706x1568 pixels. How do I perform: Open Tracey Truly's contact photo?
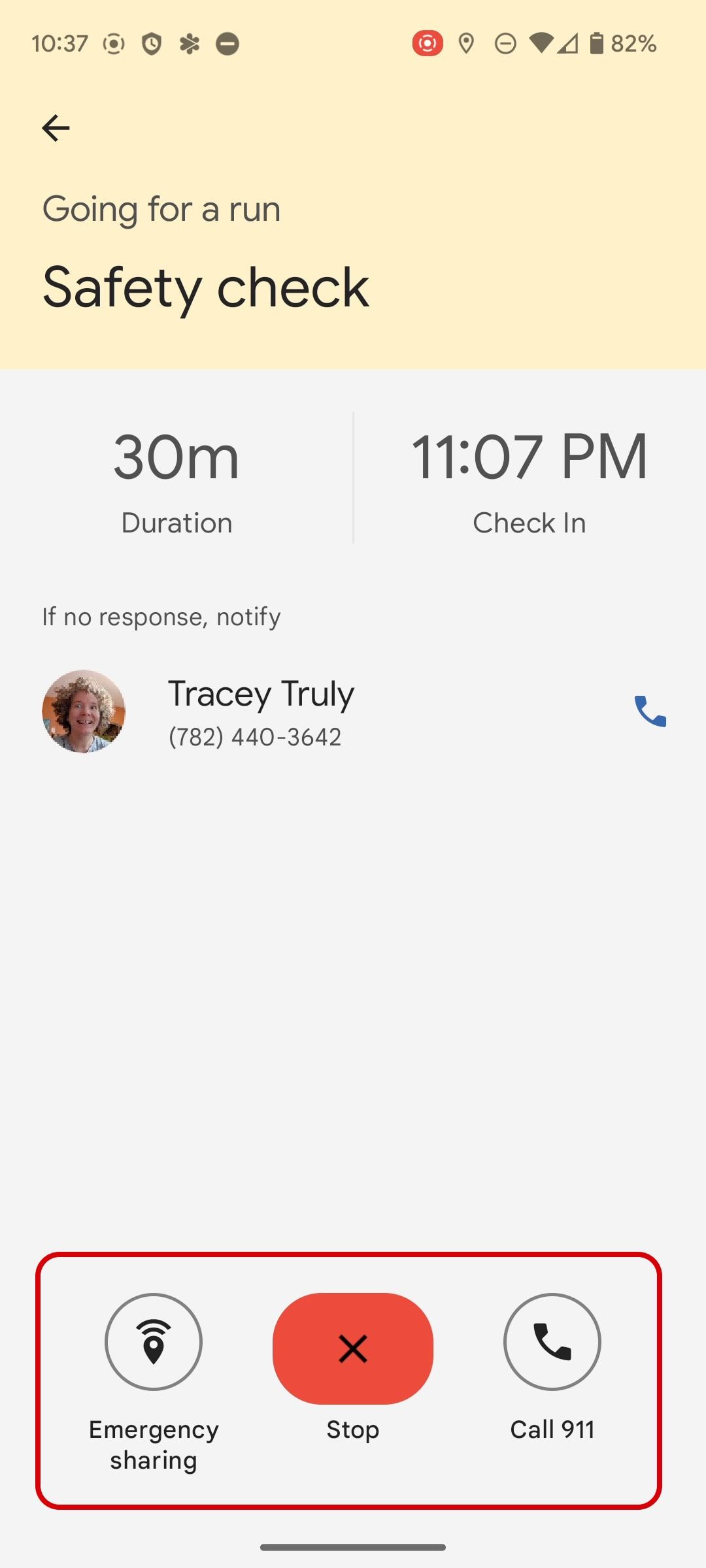pos(84,712)
